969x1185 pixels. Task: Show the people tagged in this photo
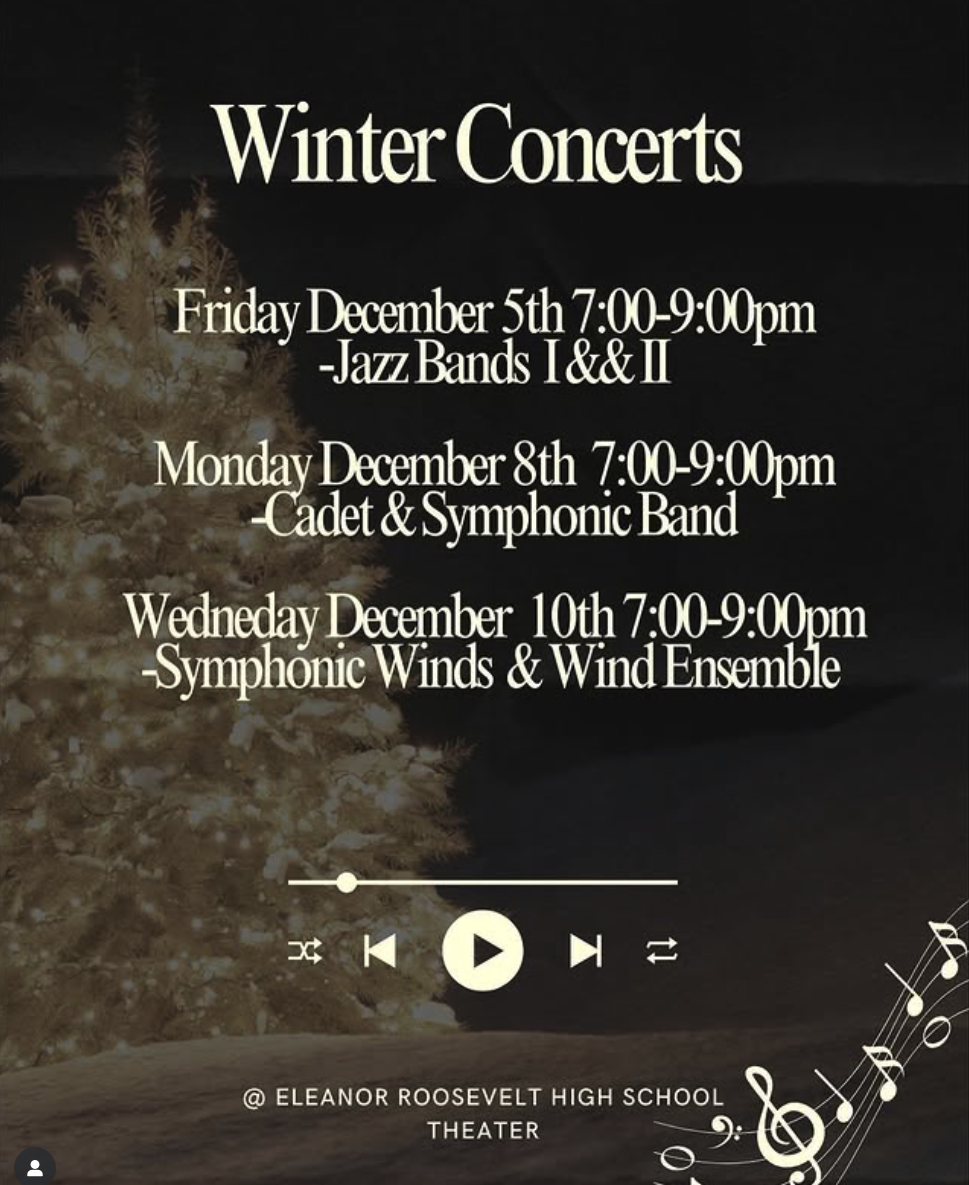coord(34,1167)
